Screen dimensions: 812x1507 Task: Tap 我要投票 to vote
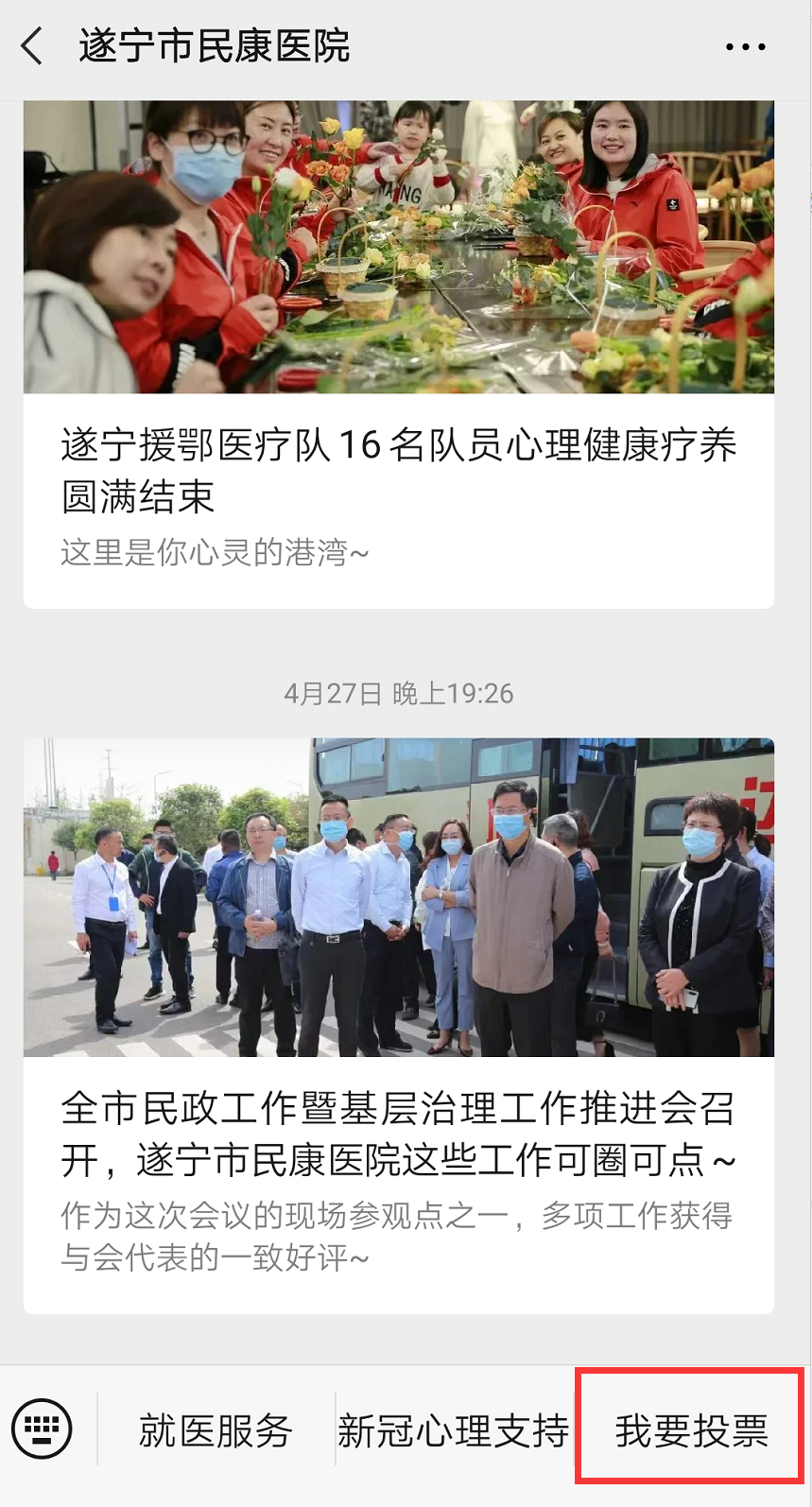691,1429
